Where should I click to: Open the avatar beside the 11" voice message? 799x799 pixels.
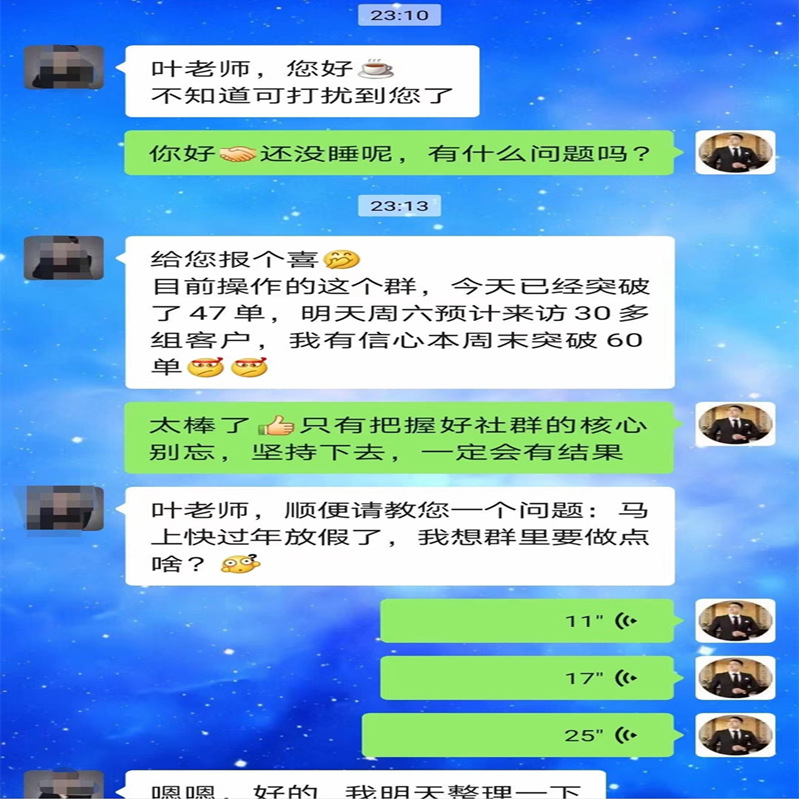735,621
